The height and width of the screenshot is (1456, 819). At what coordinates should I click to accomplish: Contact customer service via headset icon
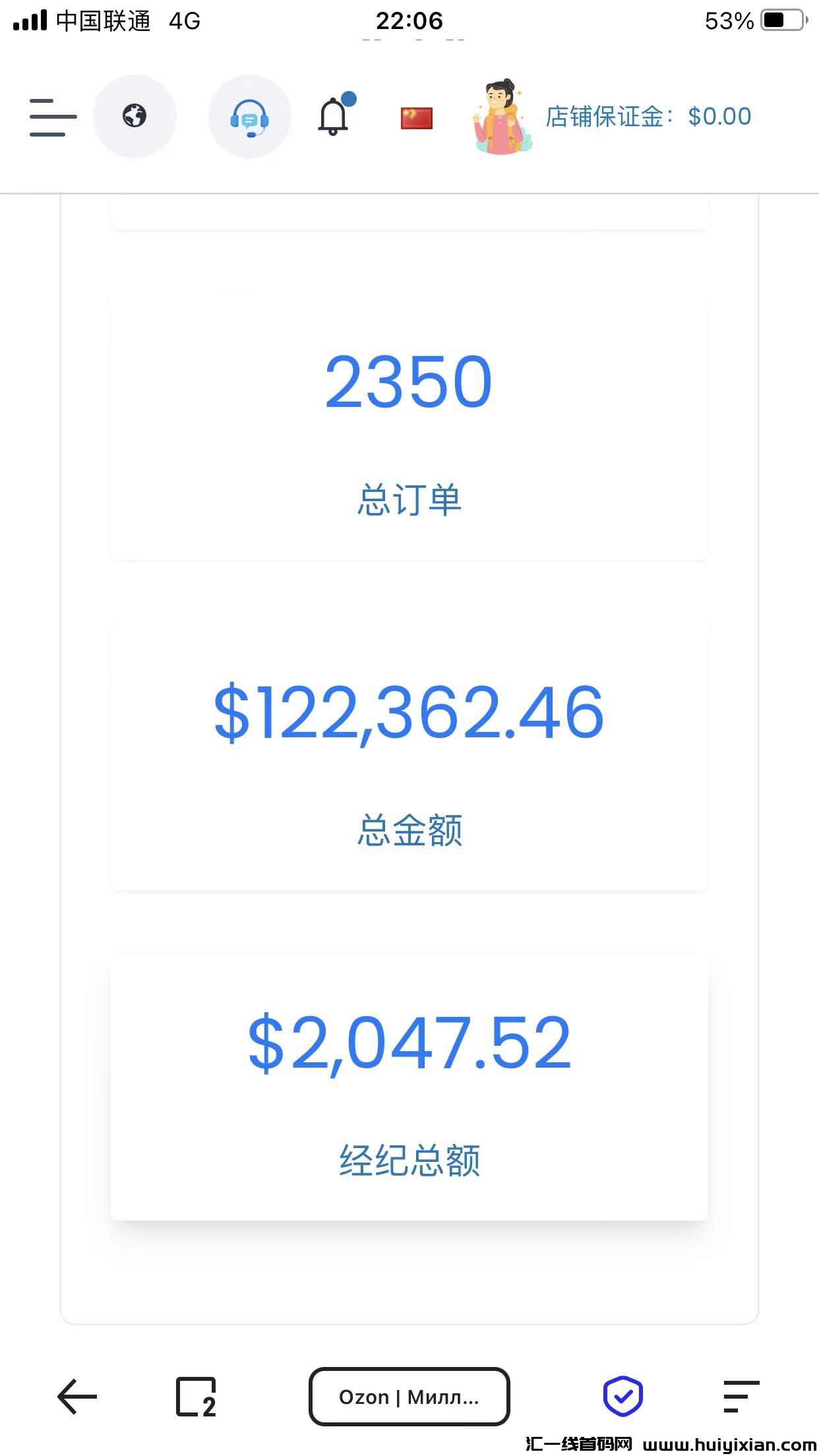tap(249, 117)
